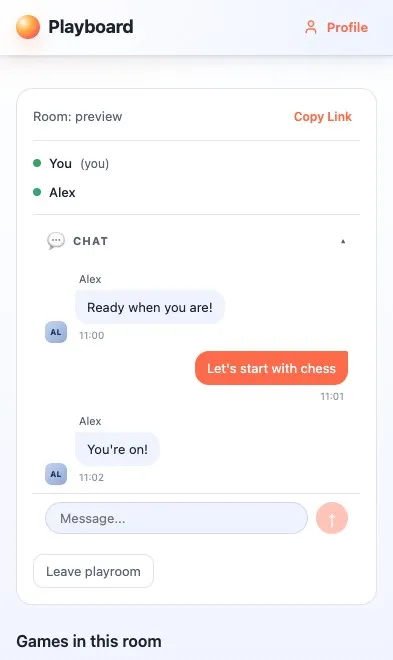Leave the playroom

pos(93,571)
